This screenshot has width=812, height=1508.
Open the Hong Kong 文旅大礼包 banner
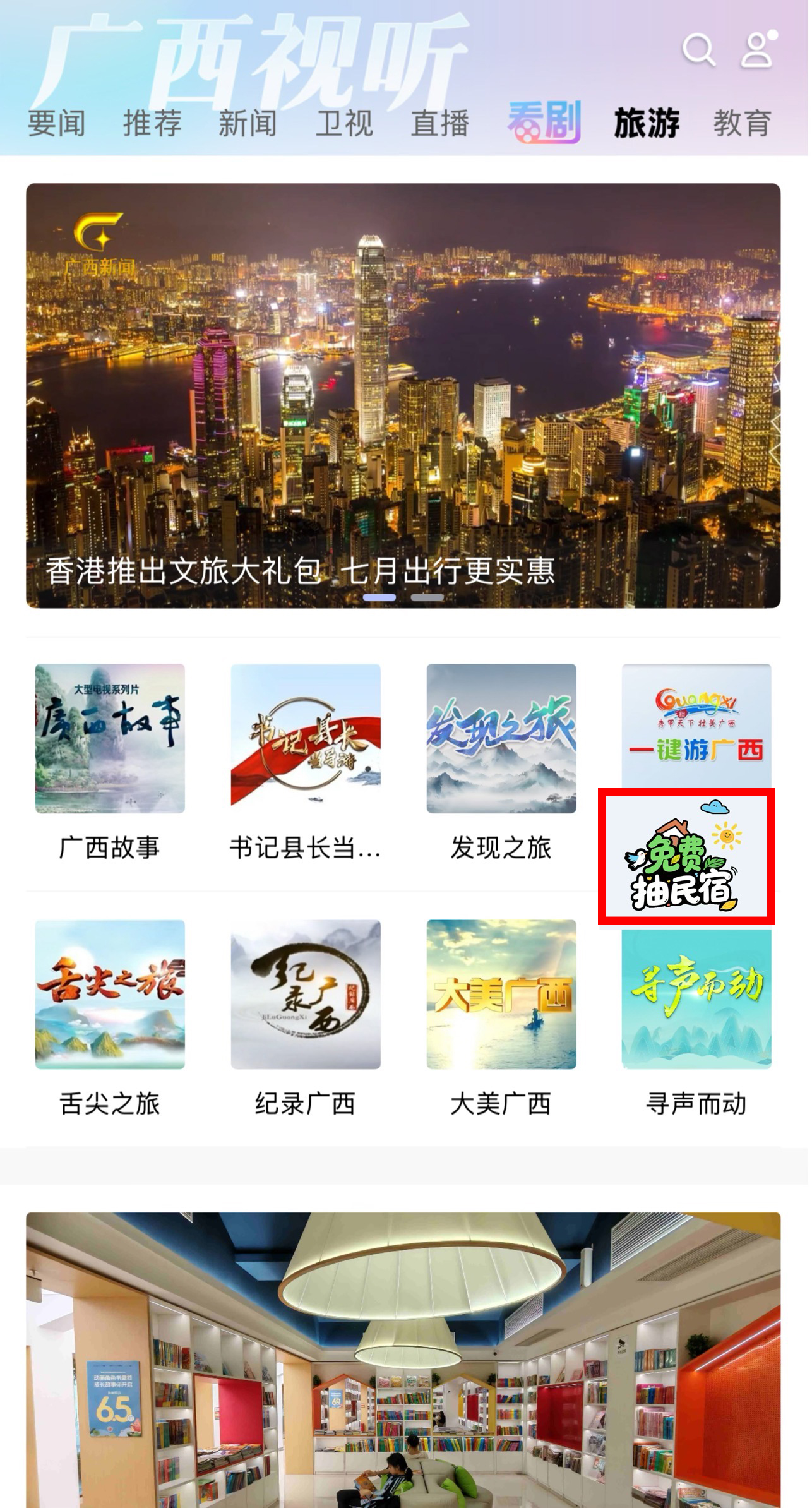click(x=403, y=396)
